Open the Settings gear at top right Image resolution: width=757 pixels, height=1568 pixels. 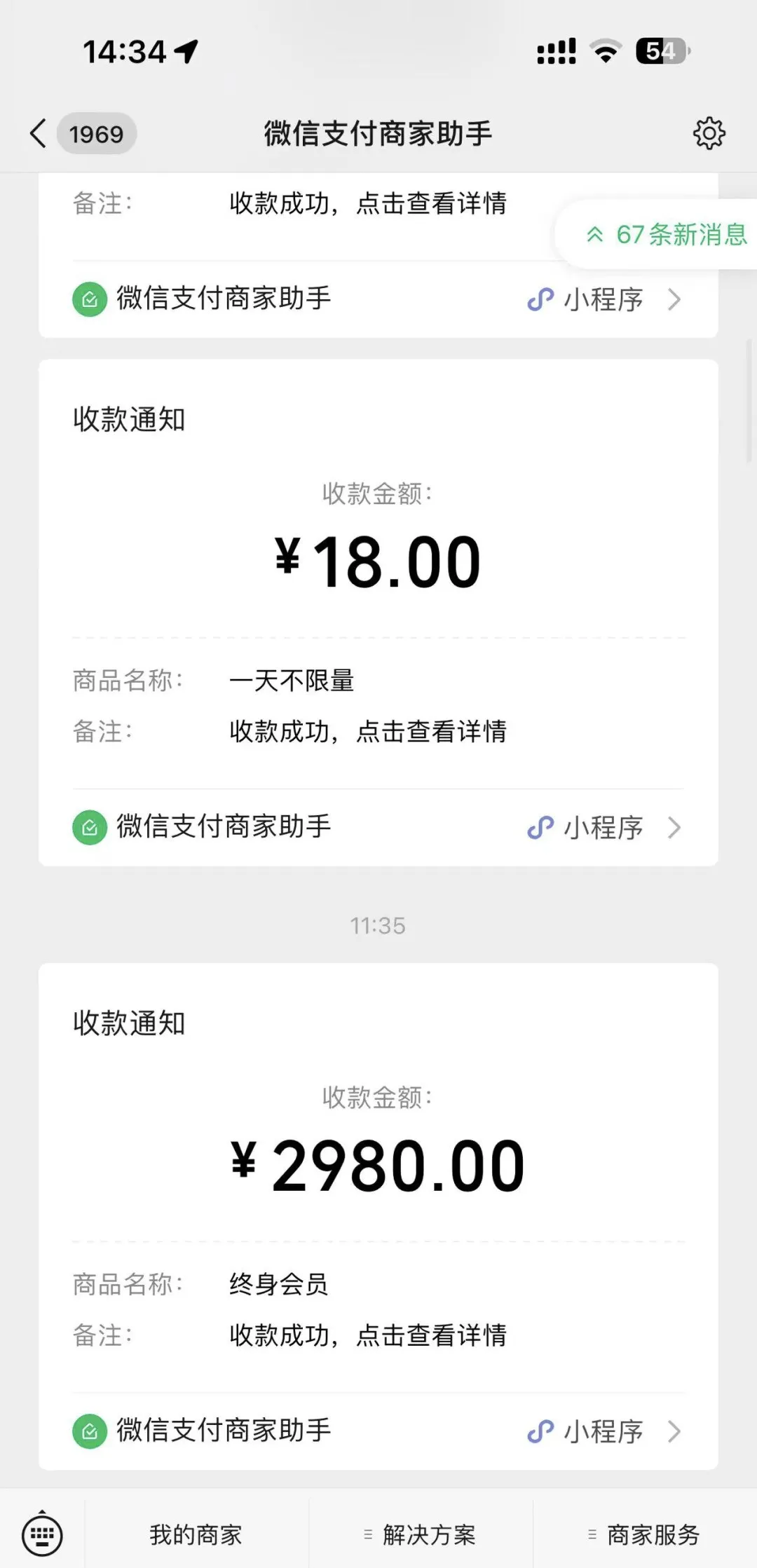point(709,132)
